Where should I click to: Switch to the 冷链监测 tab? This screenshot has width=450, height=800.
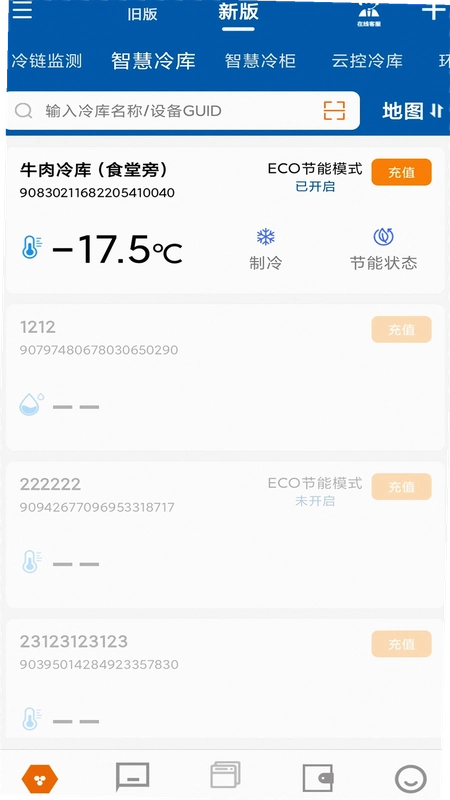click(46, 61)
